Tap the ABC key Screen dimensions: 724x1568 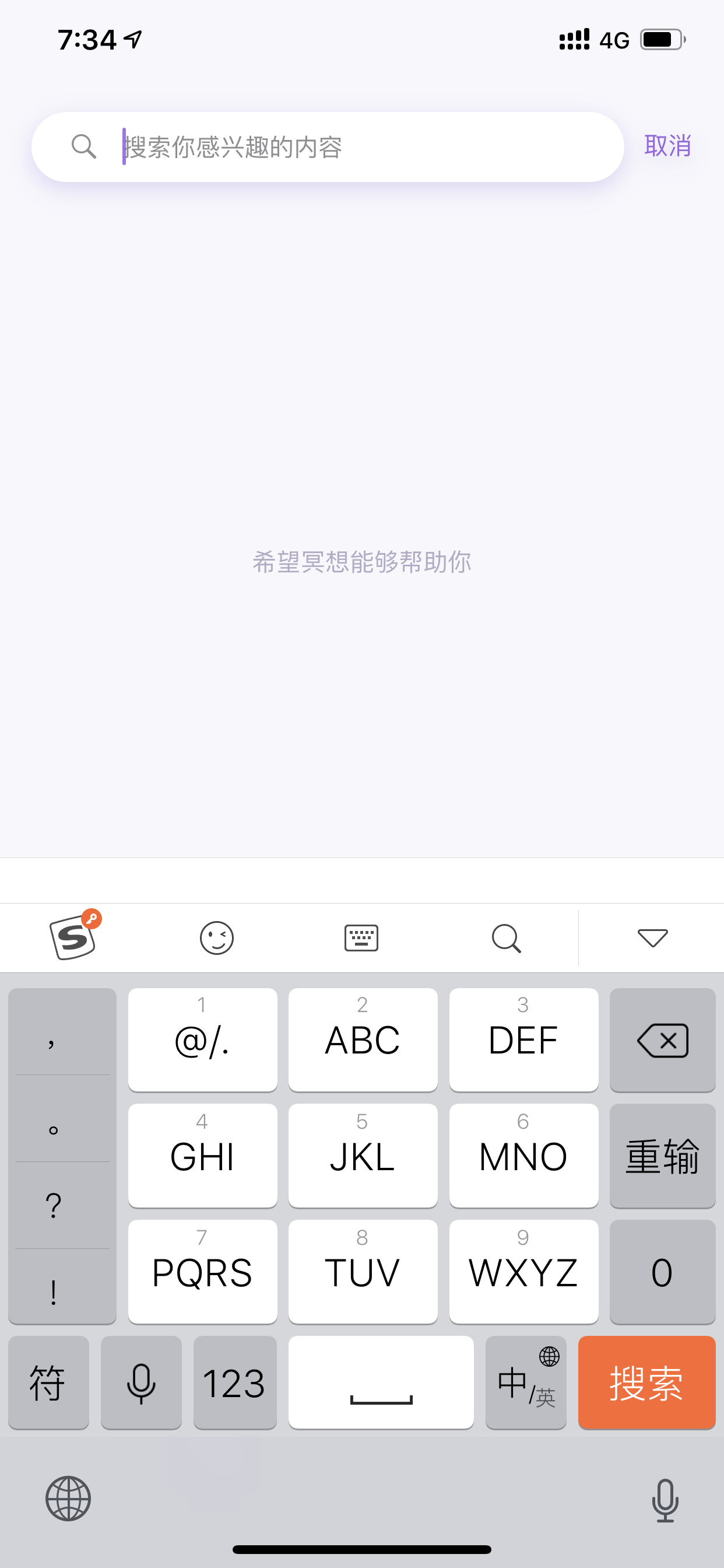363,1039
